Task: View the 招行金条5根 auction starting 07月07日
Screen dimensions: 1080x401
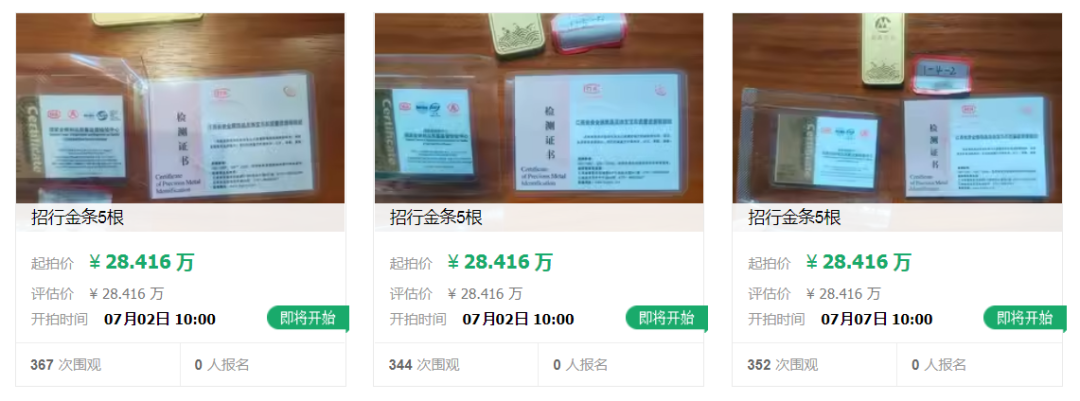Action: click(794, 217)
